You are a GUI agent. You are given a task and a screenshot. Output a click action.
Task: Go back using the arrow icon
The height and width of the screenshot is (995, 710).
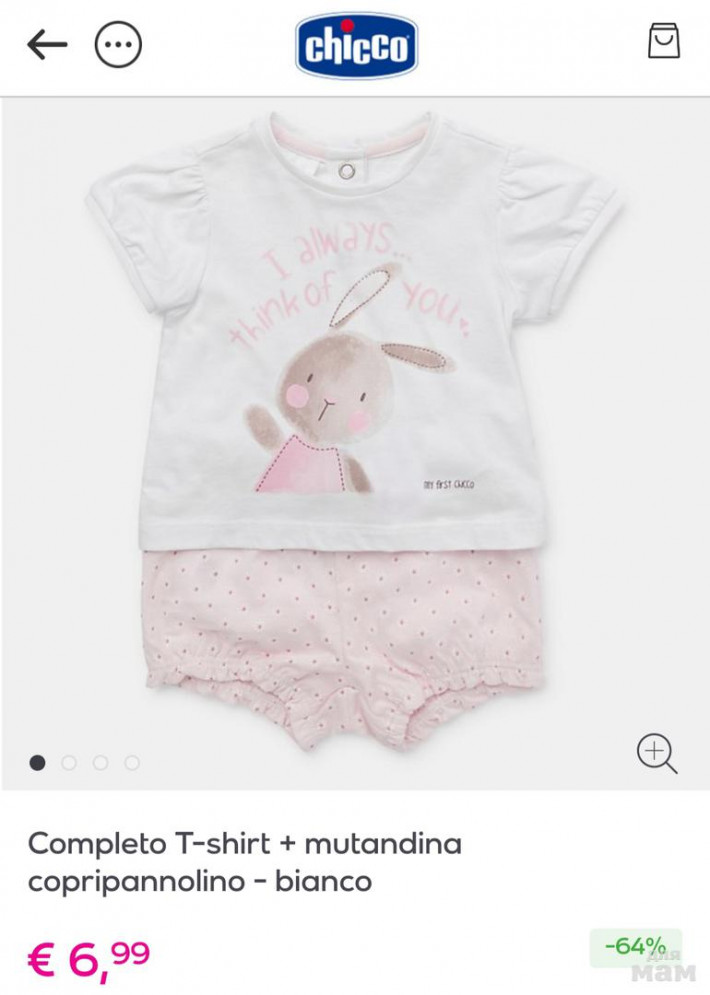[x=47, y=44]
